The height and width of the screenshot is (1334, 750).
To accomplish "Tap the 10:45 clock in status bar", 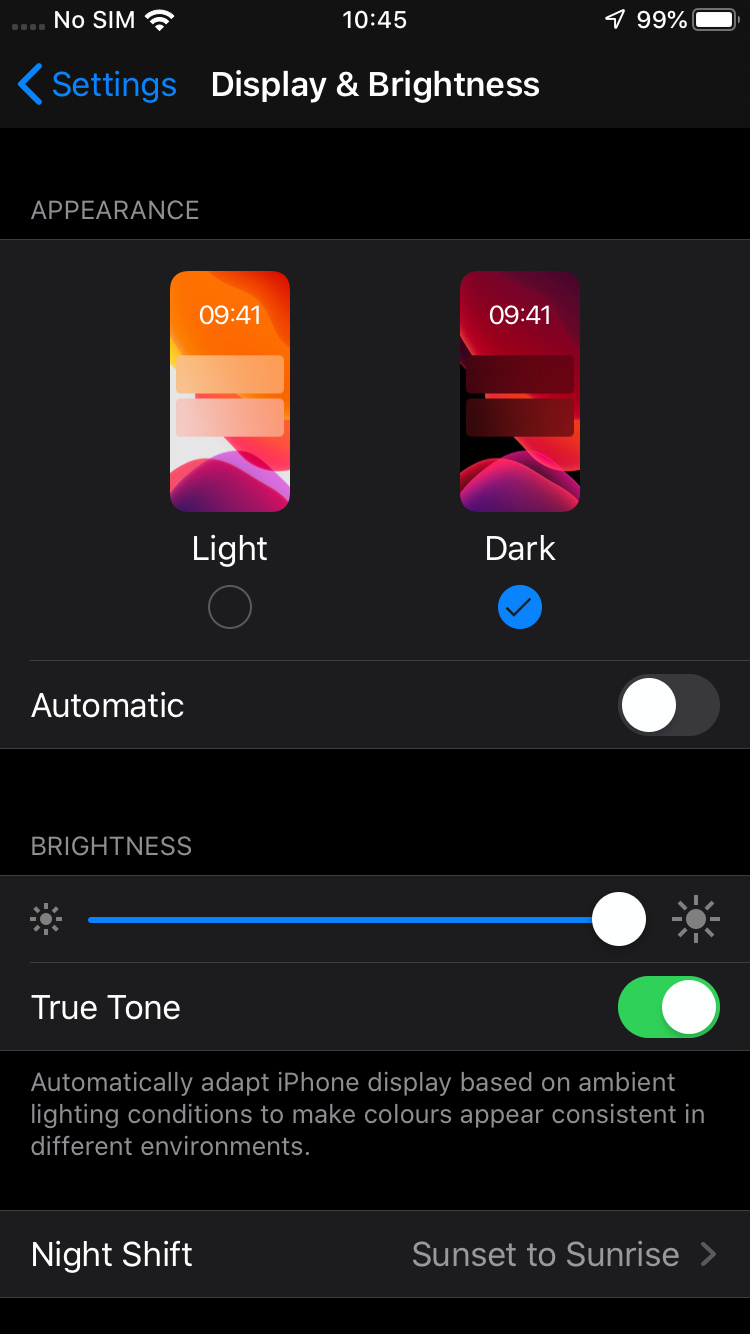I will tap(375, 18).
